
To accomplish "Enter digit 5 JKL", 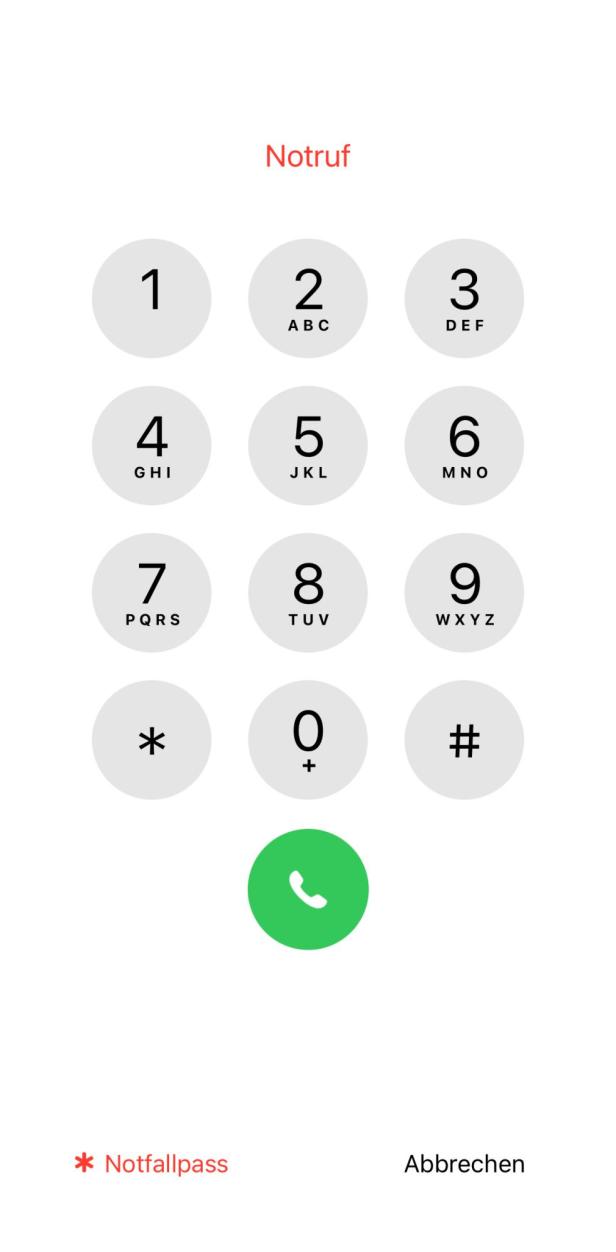I will click(308, 445).
